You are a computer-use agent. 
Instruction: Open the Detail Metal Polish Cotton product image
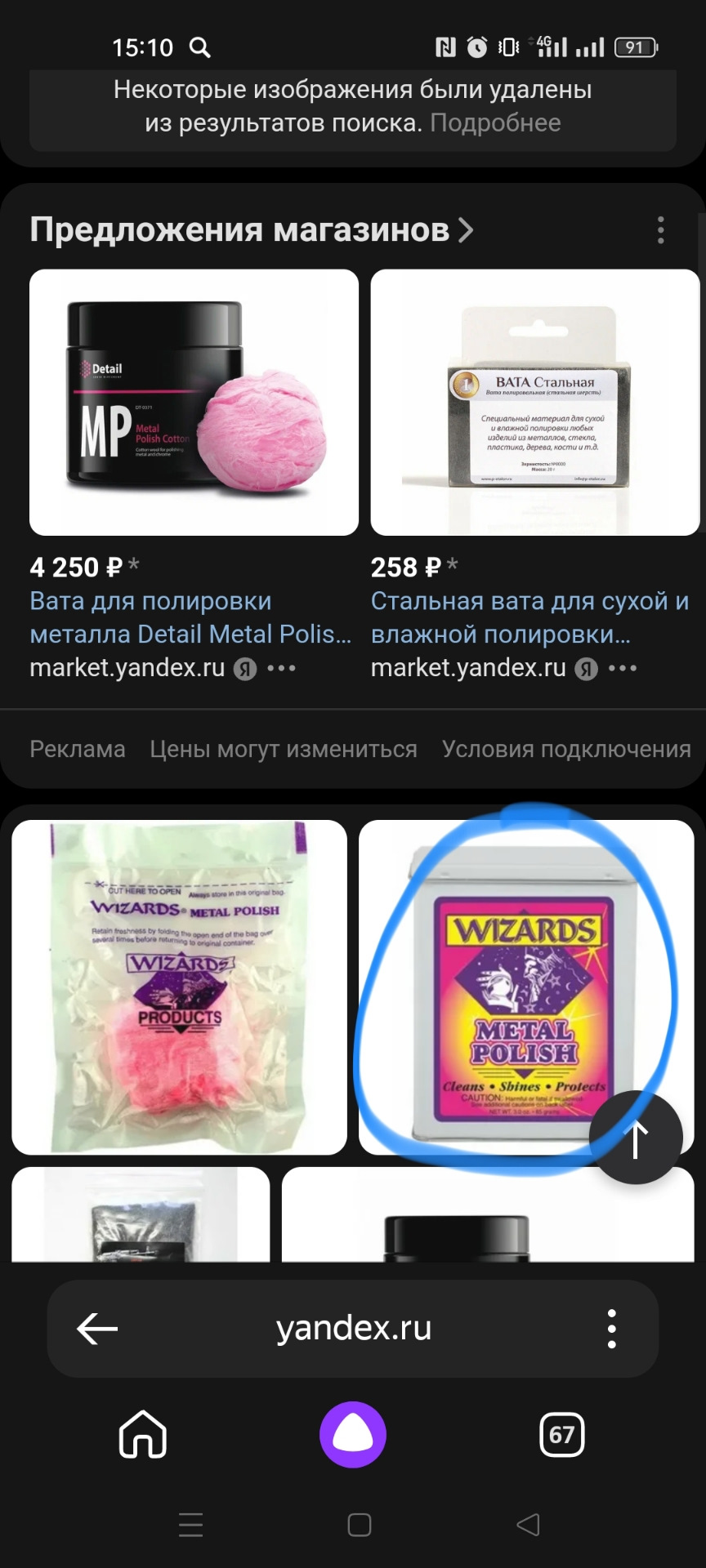click(x=194, y=402)
